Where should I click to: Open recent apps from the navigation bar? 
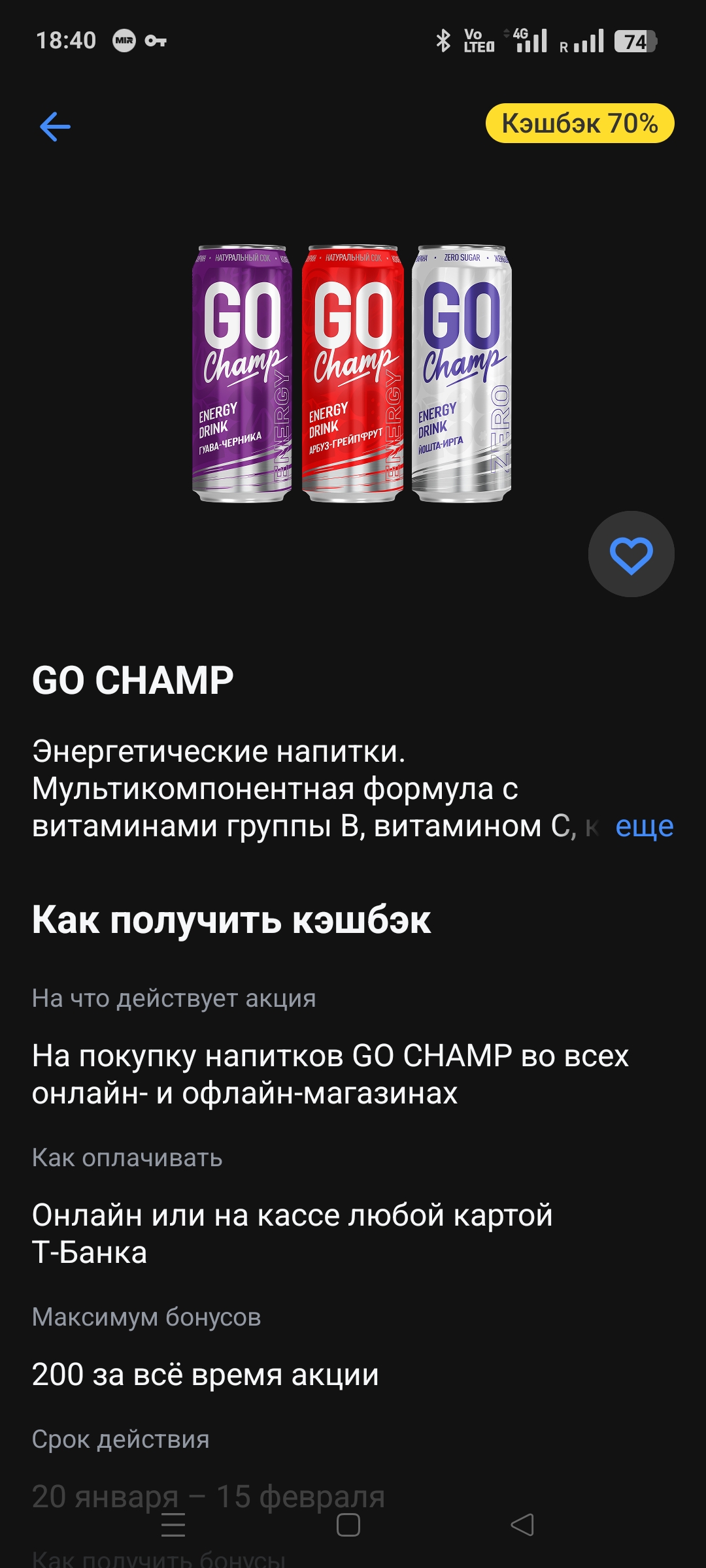click(173, 1525)
